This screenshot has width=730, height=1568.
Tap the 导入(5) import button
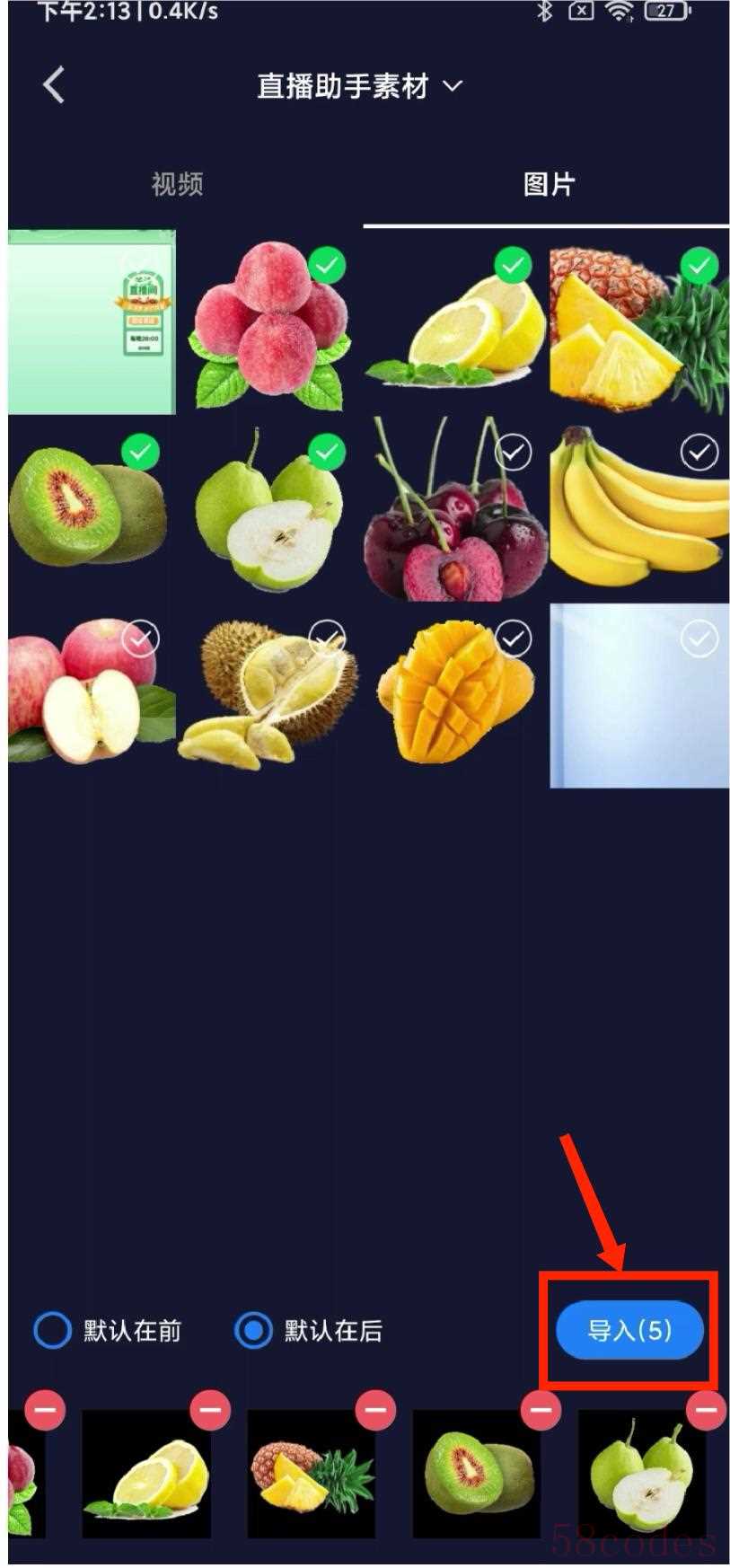[x=629, y=1330]
